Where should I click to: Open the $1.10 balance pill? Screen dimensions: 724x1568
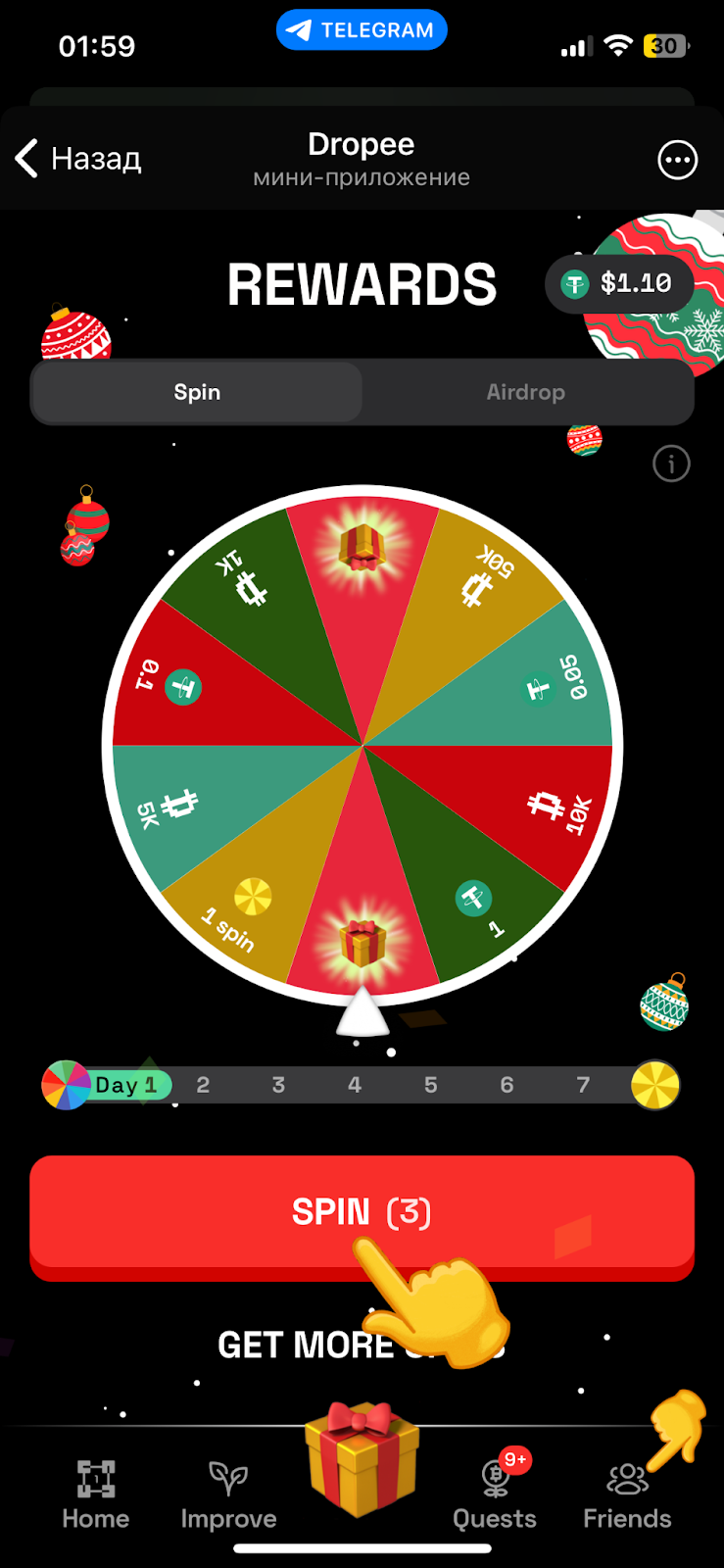(619, 284)
